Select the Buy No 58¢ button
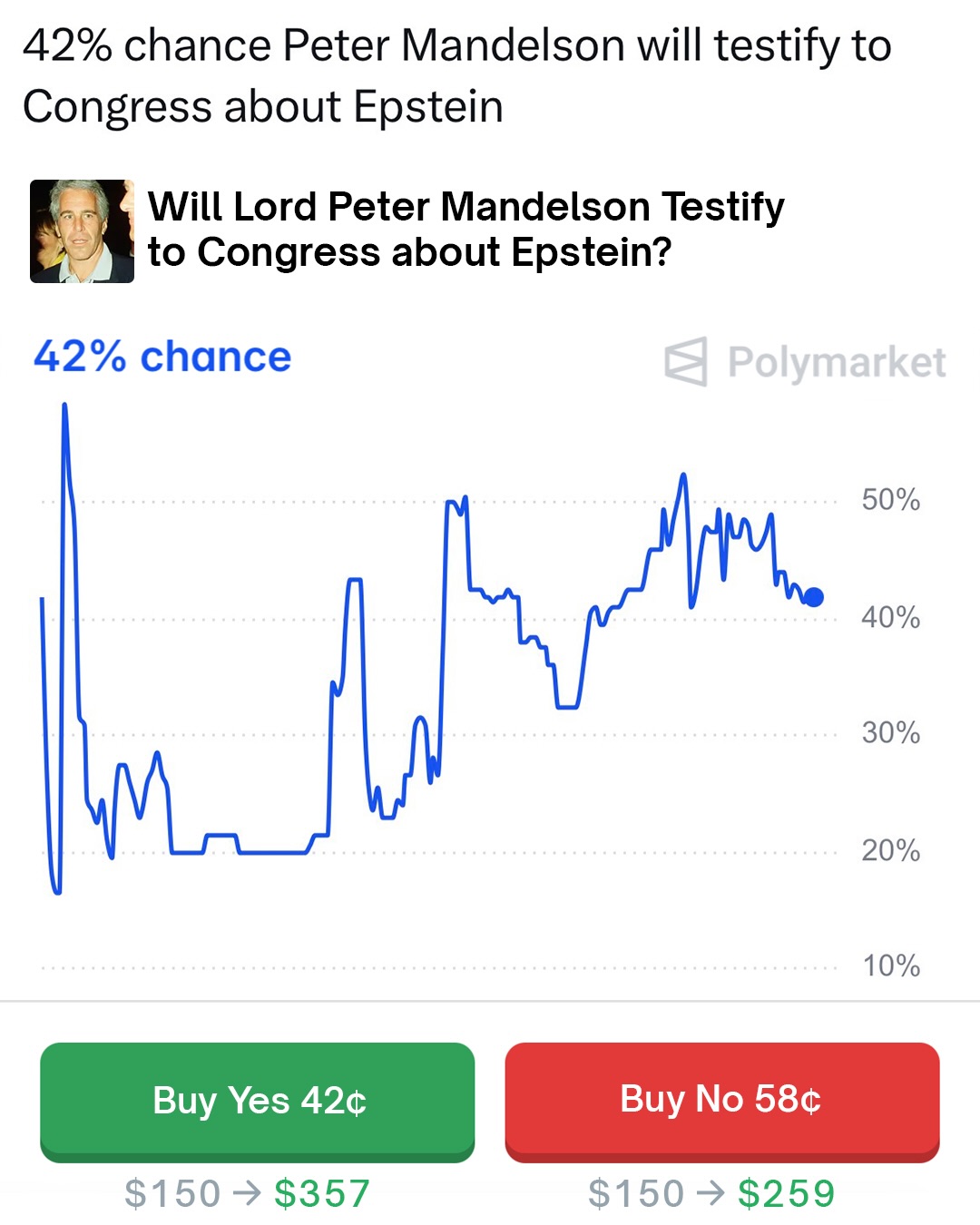This screenshot has height=1225, width=980. coord(721,1100)
